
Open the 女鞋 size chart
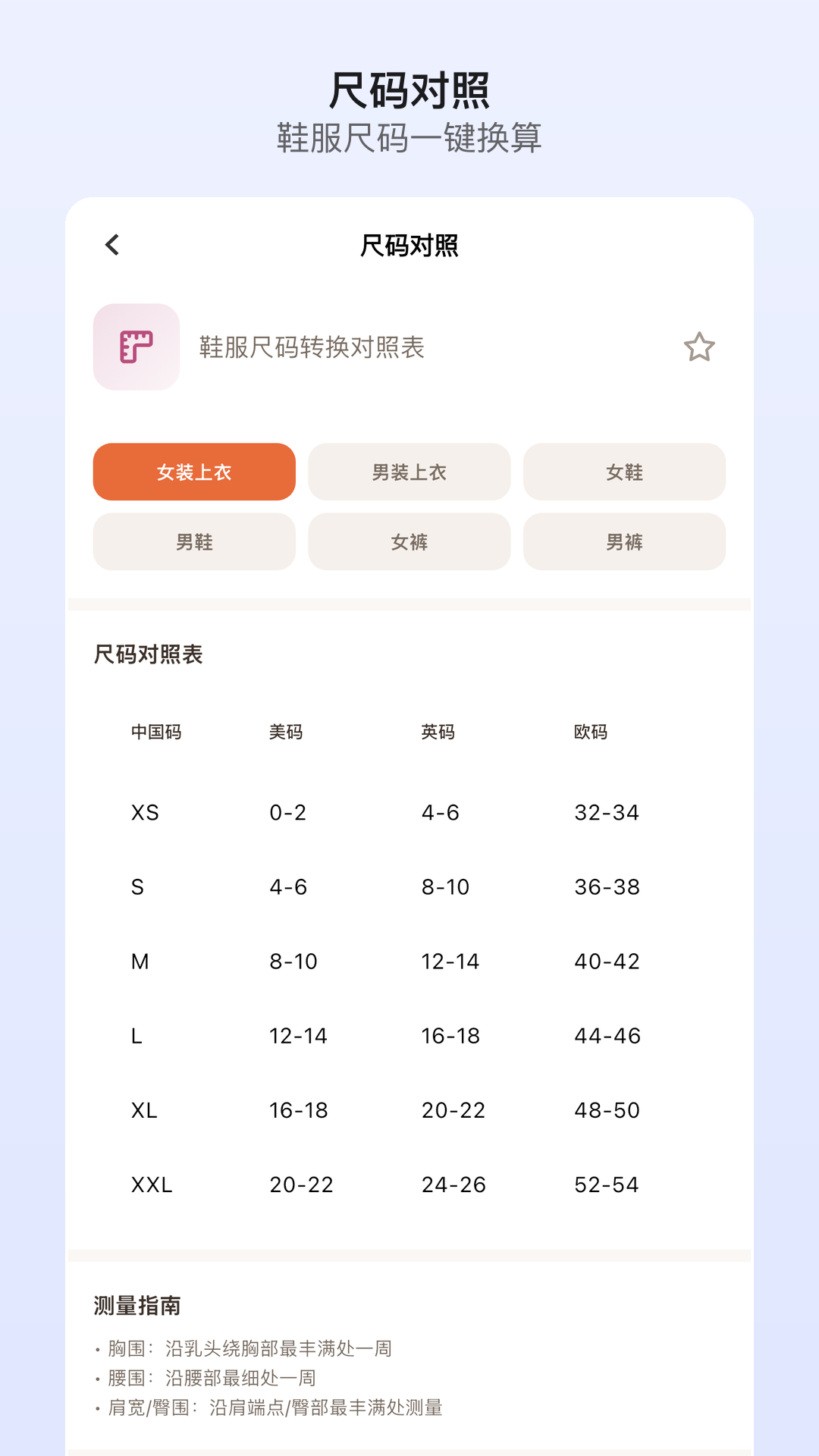624,472
